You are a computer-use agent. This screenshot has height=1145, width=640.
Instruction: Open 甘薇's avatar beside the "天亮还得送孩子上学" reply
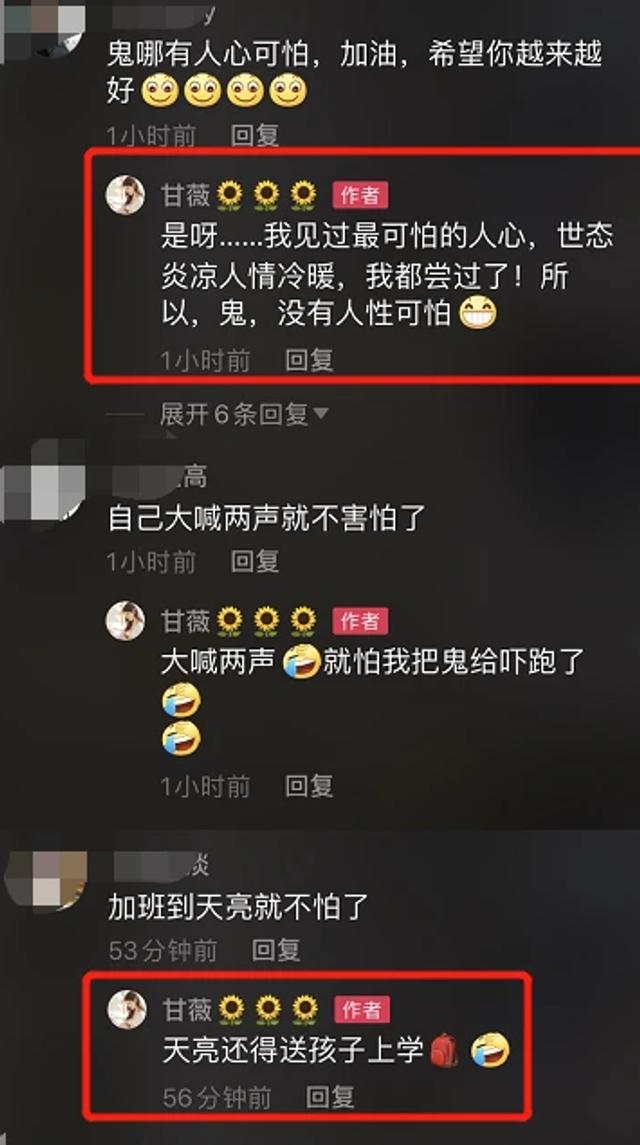(x=127, y=1010)
